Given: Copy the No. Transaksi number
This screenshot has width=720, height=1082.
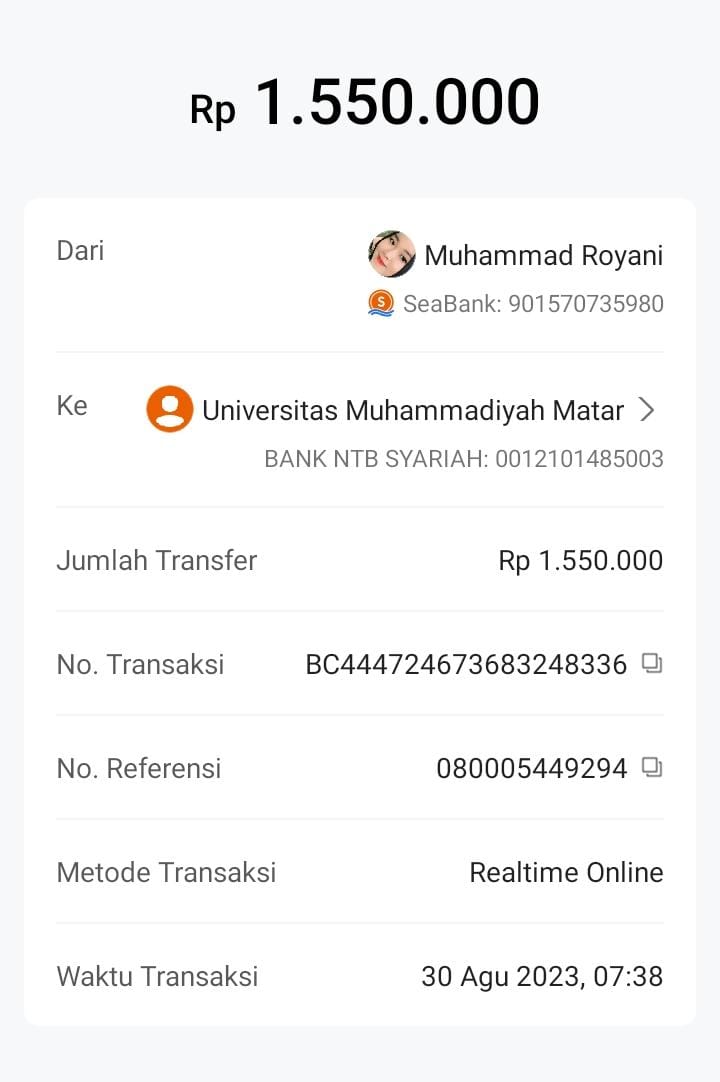Looking at the screenshot, I should click(x=652, y=663).
